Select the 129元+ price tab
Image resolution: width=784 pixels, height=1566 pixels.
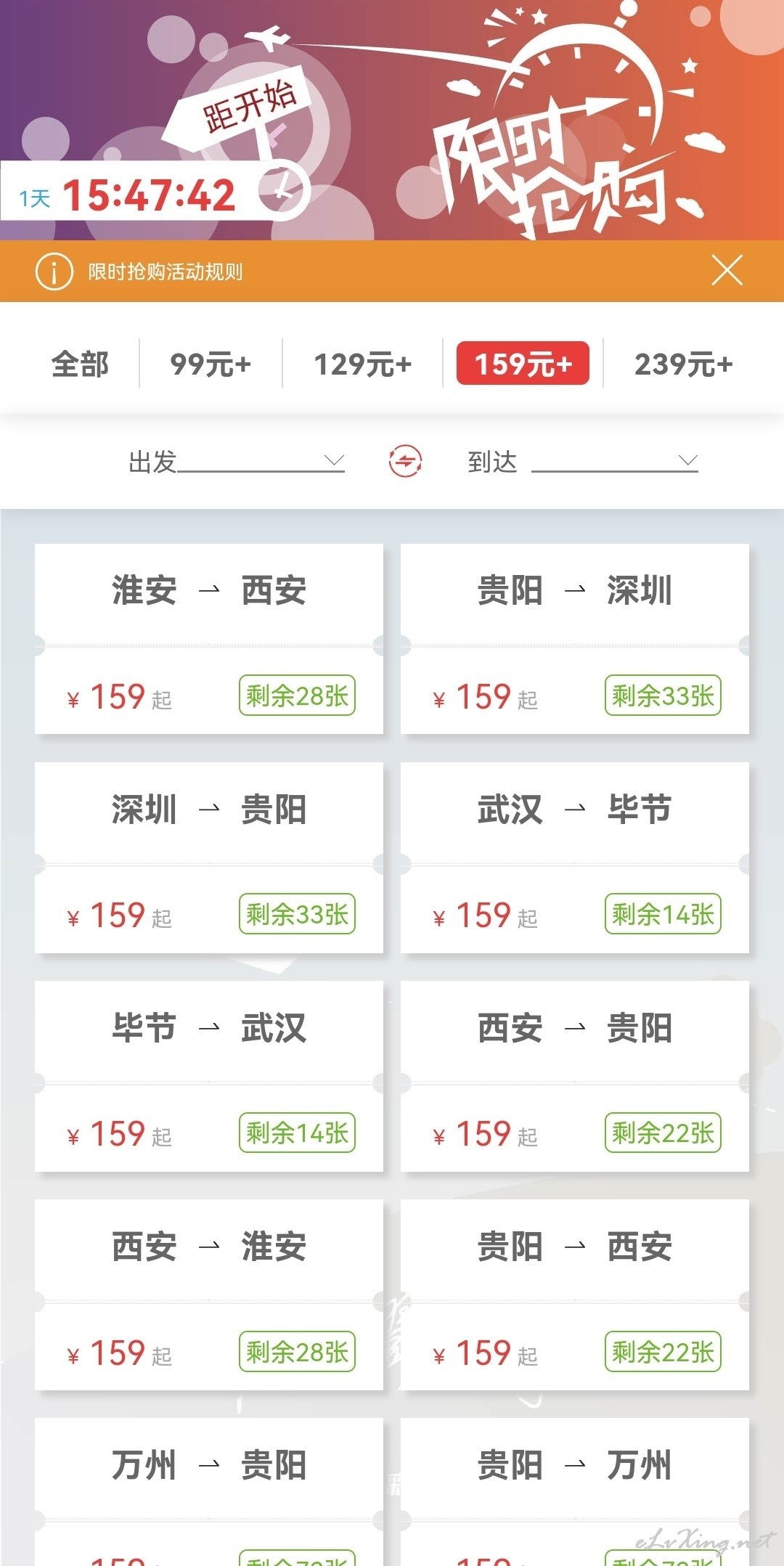point(362,364)
